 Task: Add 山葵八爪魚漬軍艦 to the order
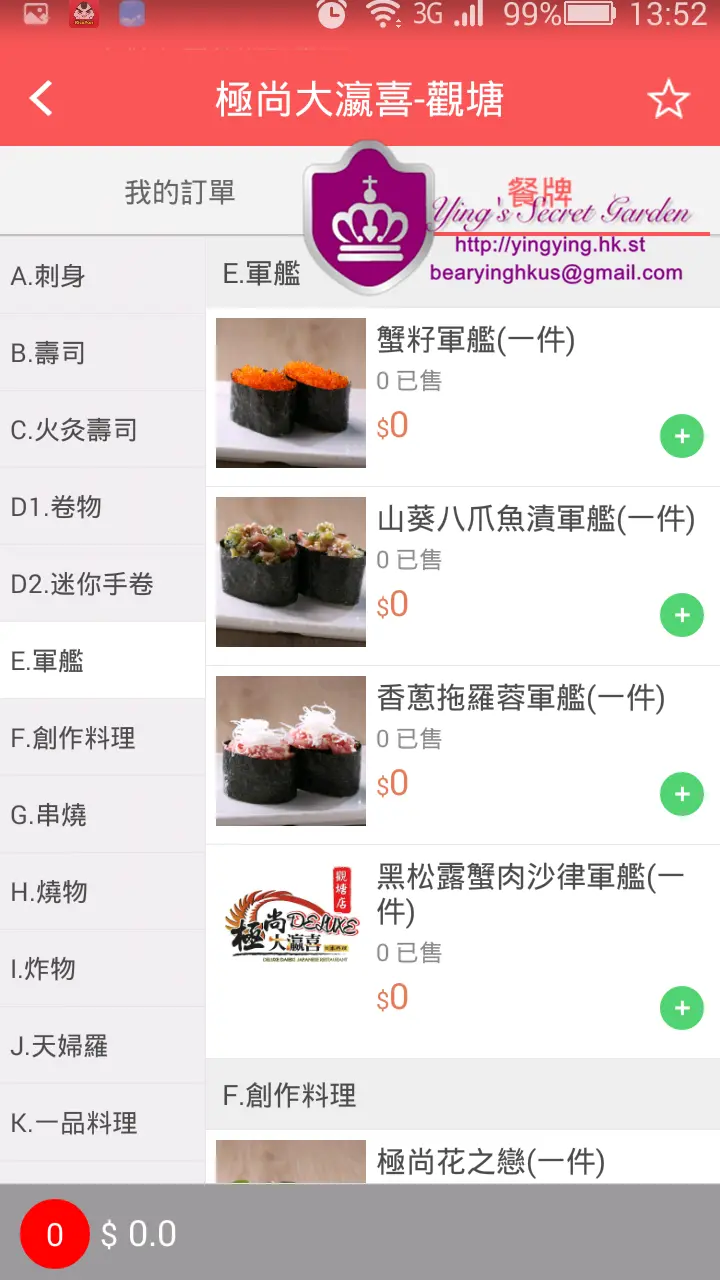click(x=682, y=615)
